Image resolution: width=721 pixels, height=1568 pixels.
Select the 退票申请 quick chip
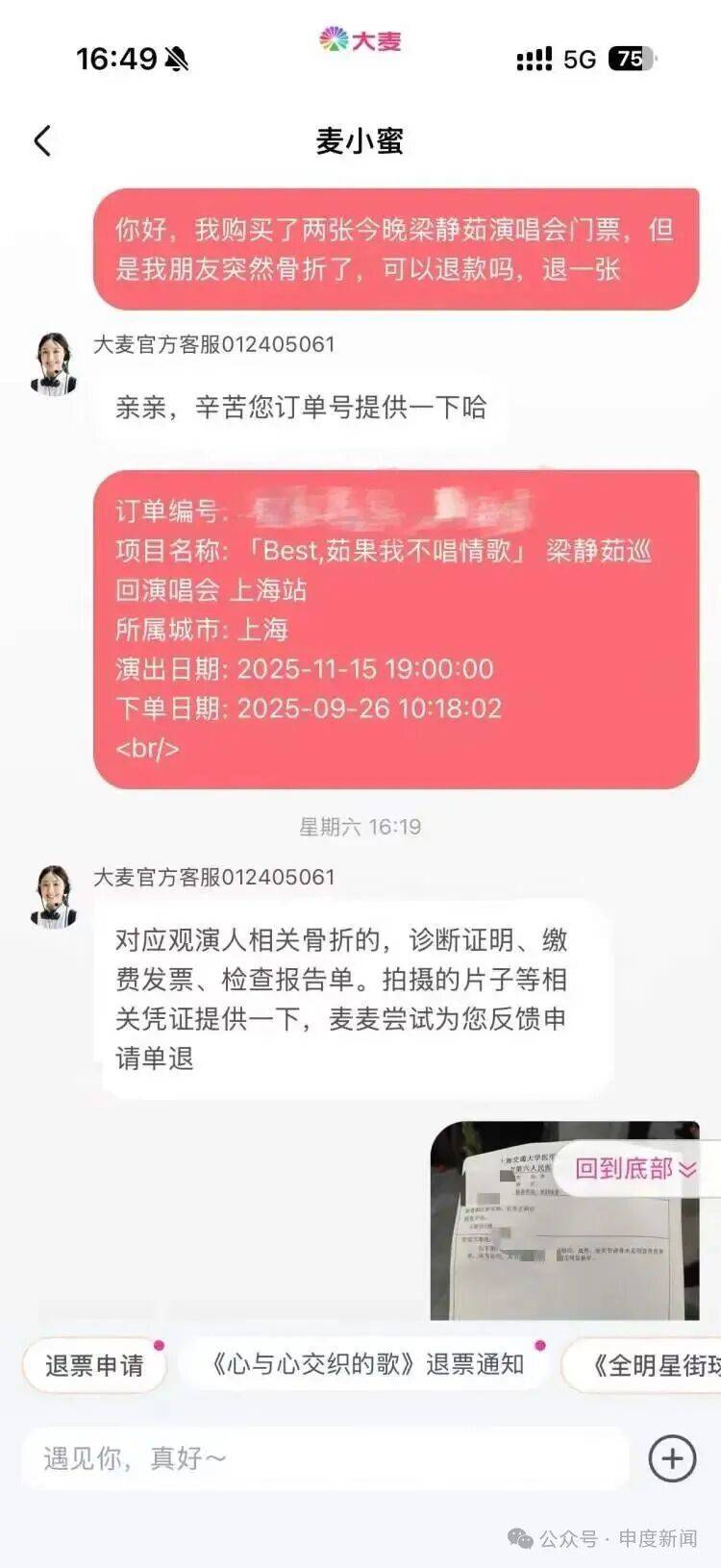pos(94,1364)
